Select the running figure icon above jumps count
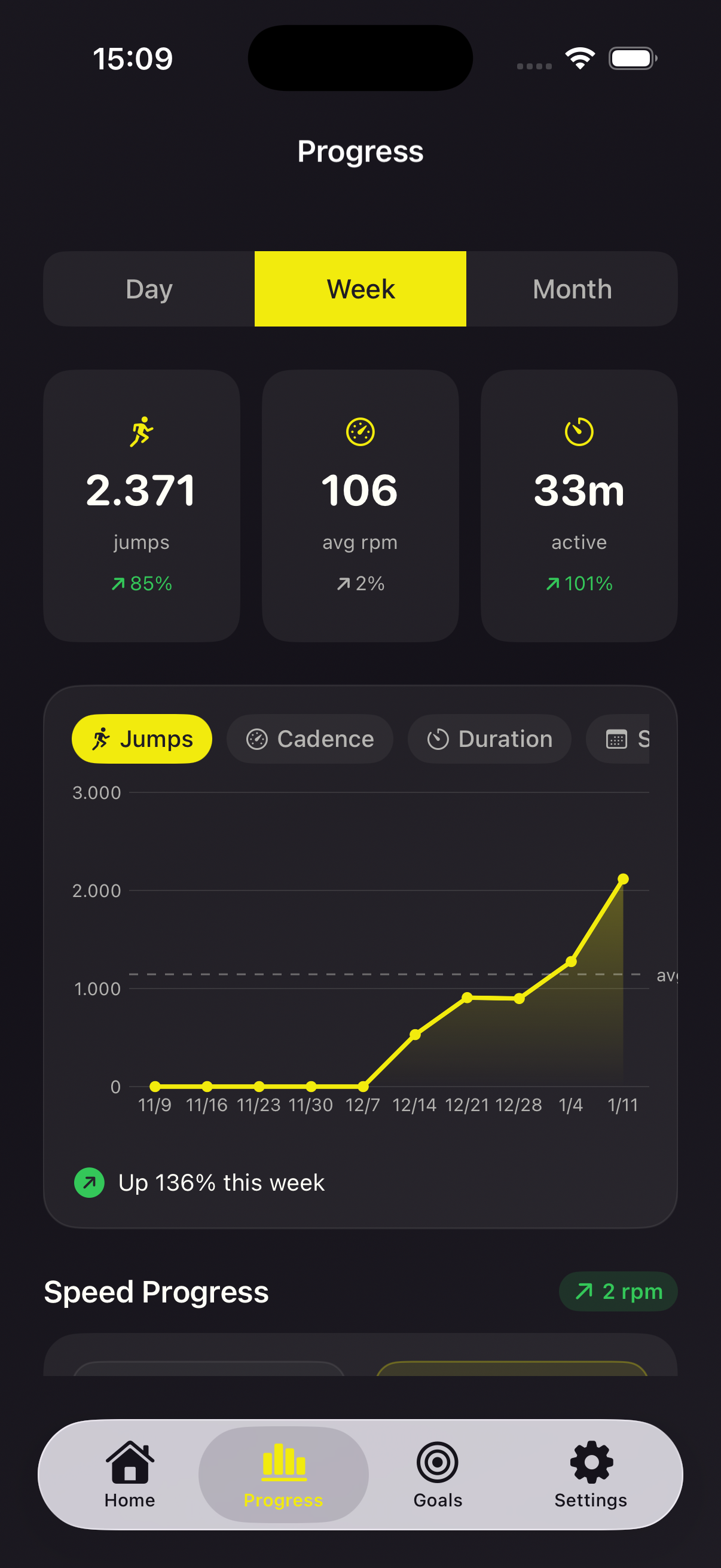The height and width of the screenshot is (1568, 721). coord(142,431)
